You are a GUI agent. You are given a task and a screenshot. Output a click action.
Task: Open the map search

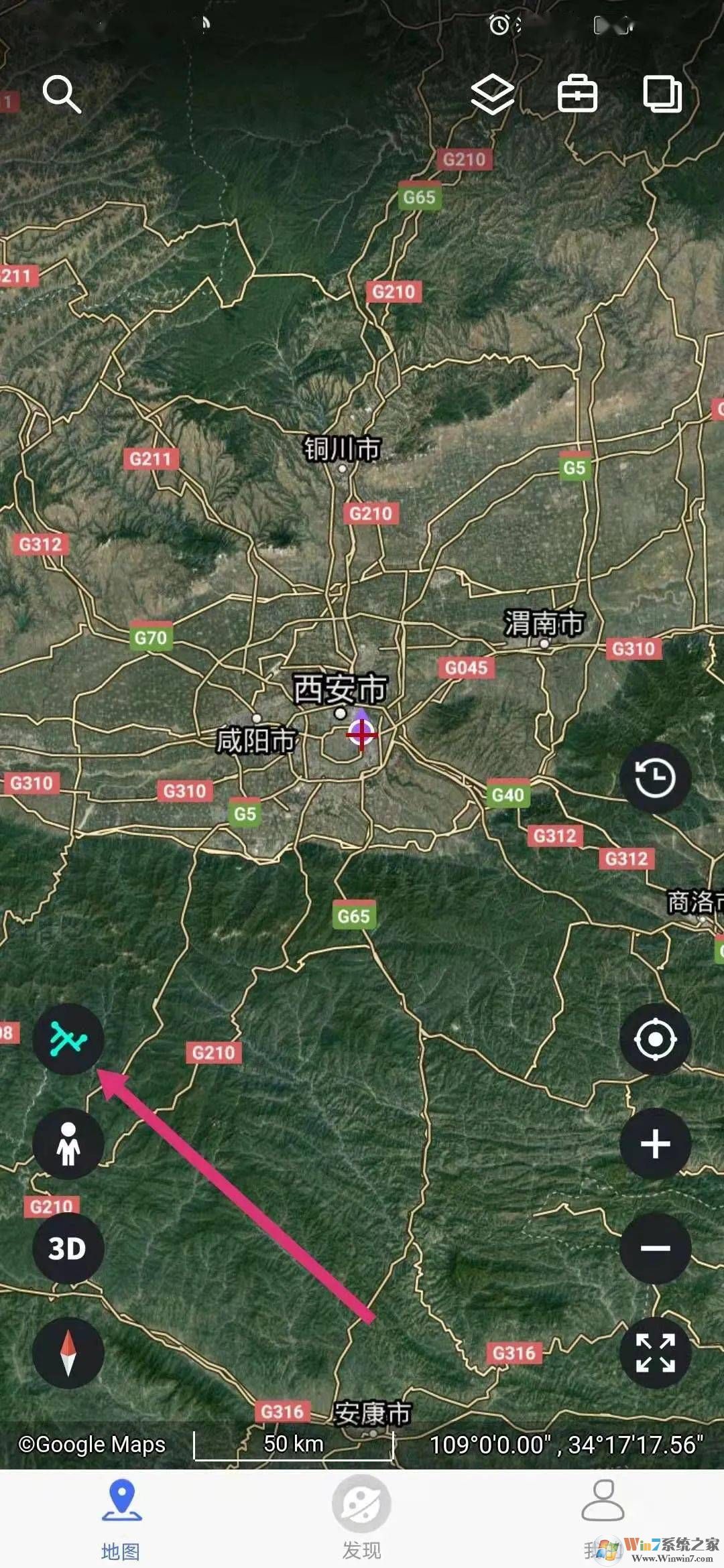coord(62,94)
